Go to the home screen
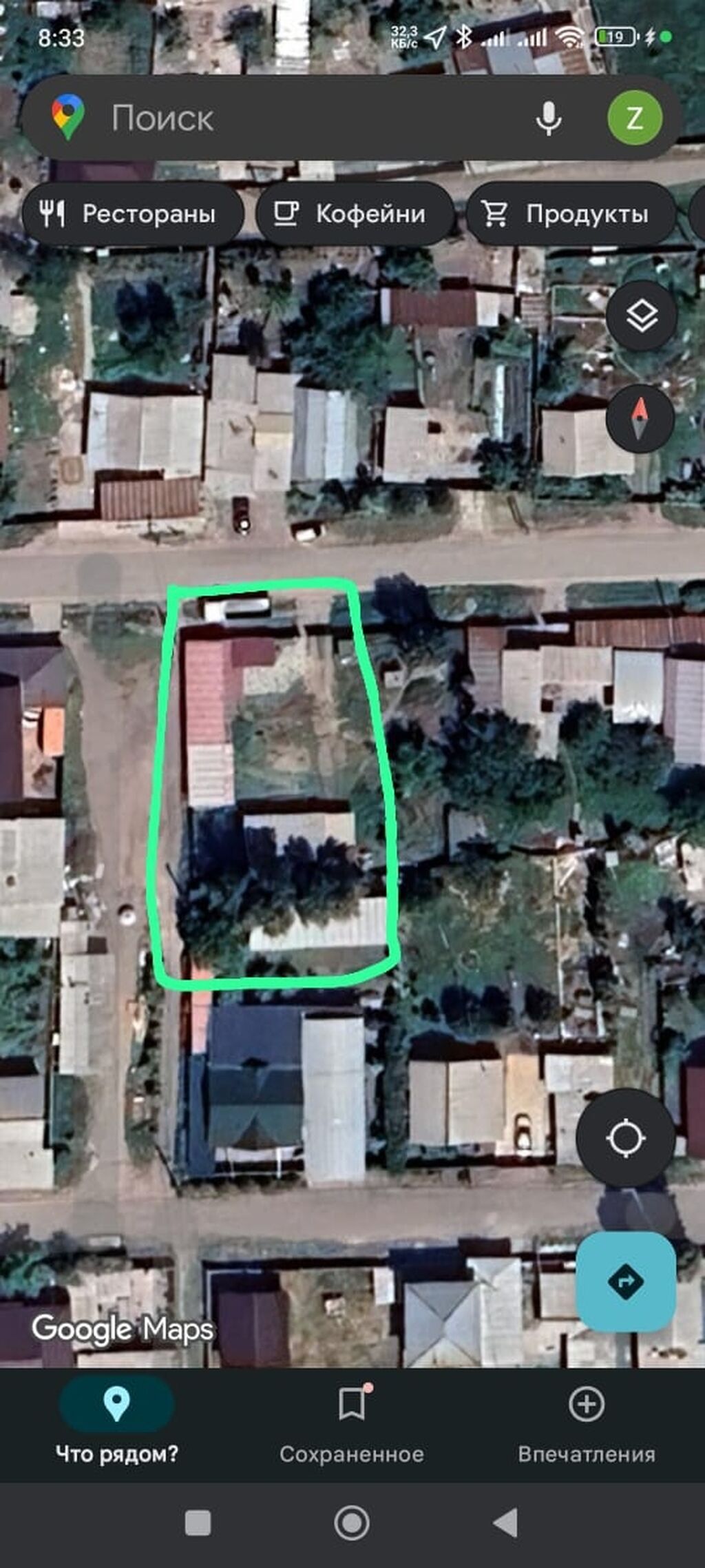This screenshot has width=705, height=1568. point(352,1523)
